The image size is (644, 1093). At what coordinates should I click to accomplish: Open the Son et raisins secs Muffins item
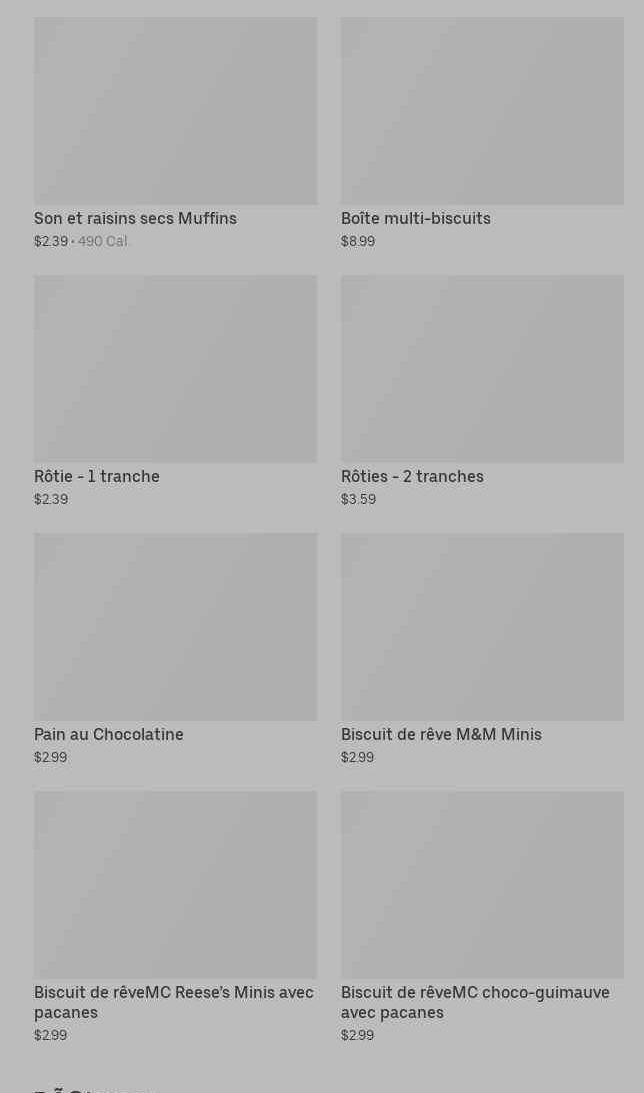(176, 133)
